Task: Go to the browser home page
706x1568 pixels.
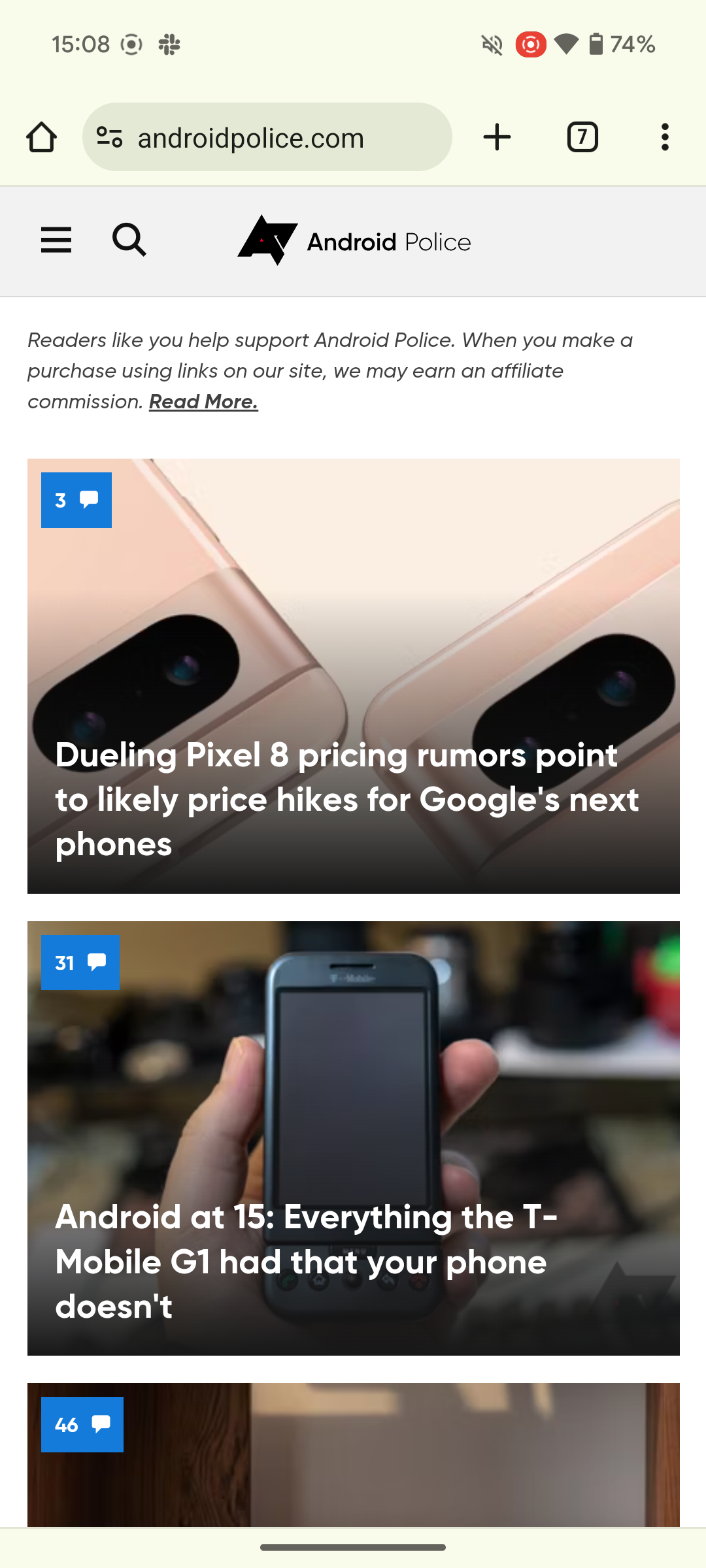Action: point(41,137)
